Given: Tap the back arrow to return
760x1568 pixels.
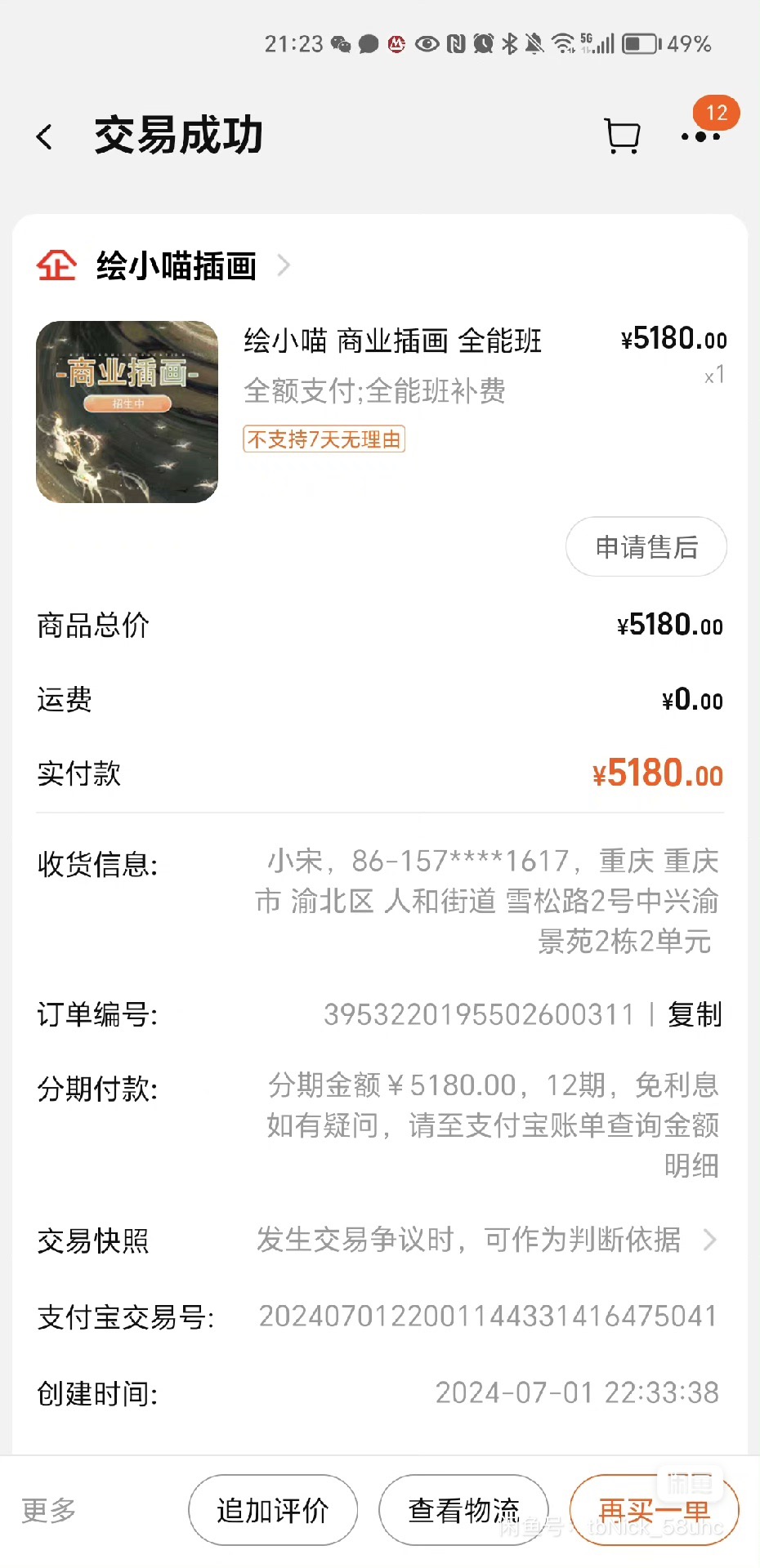Looking at the screenshot, I should click(45, 136).
